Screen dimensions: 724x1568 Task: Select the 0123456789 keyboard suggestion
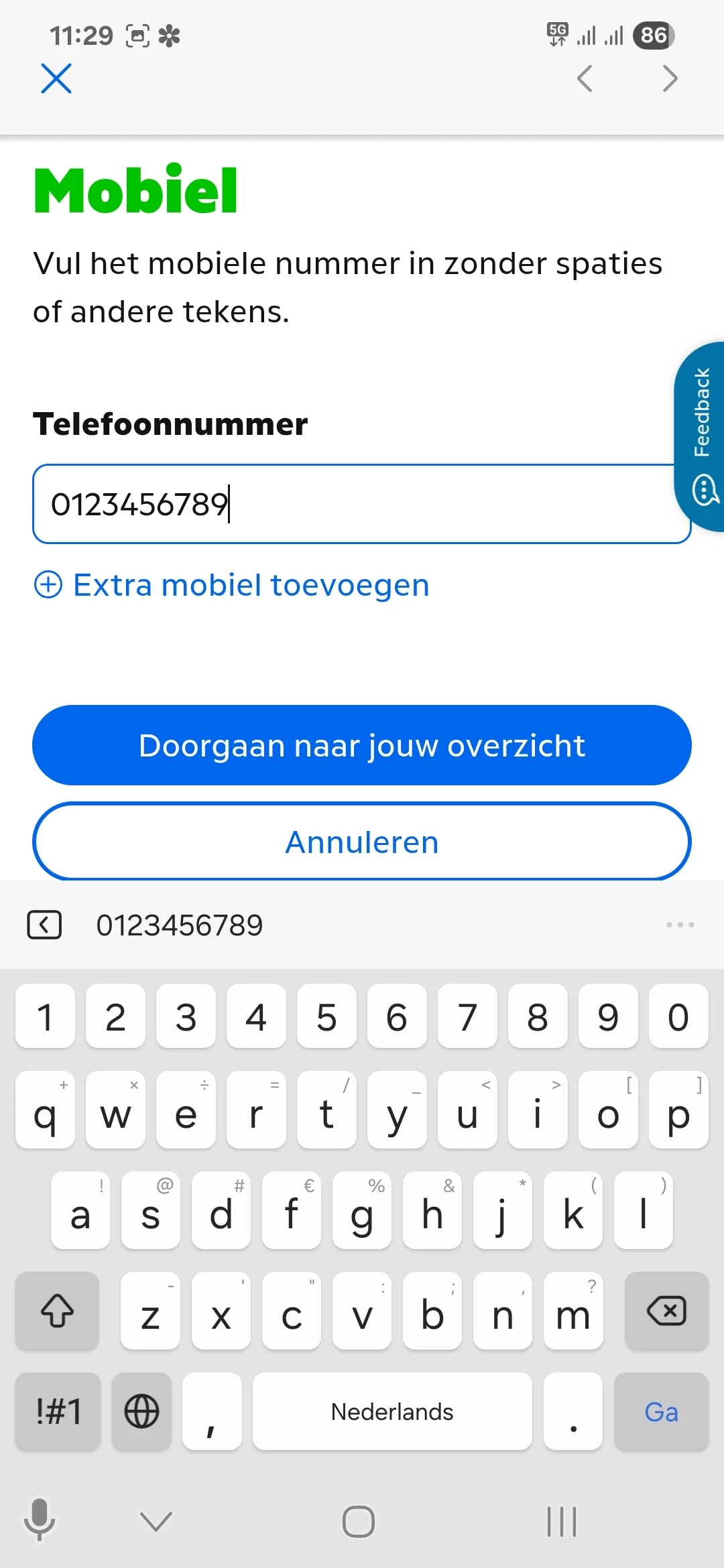point(180,925)
